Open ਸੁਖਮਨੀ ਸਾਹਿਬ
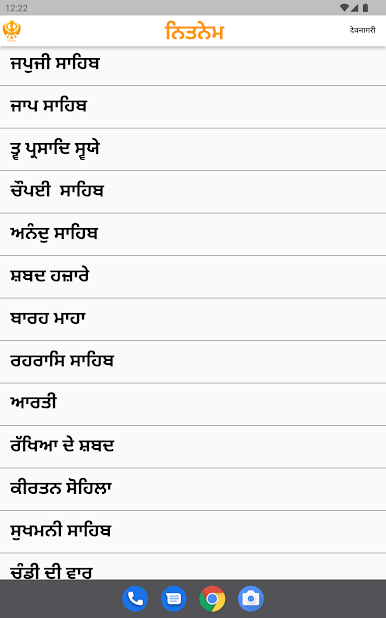The image size is (386, 618). [x=193, y=532]
